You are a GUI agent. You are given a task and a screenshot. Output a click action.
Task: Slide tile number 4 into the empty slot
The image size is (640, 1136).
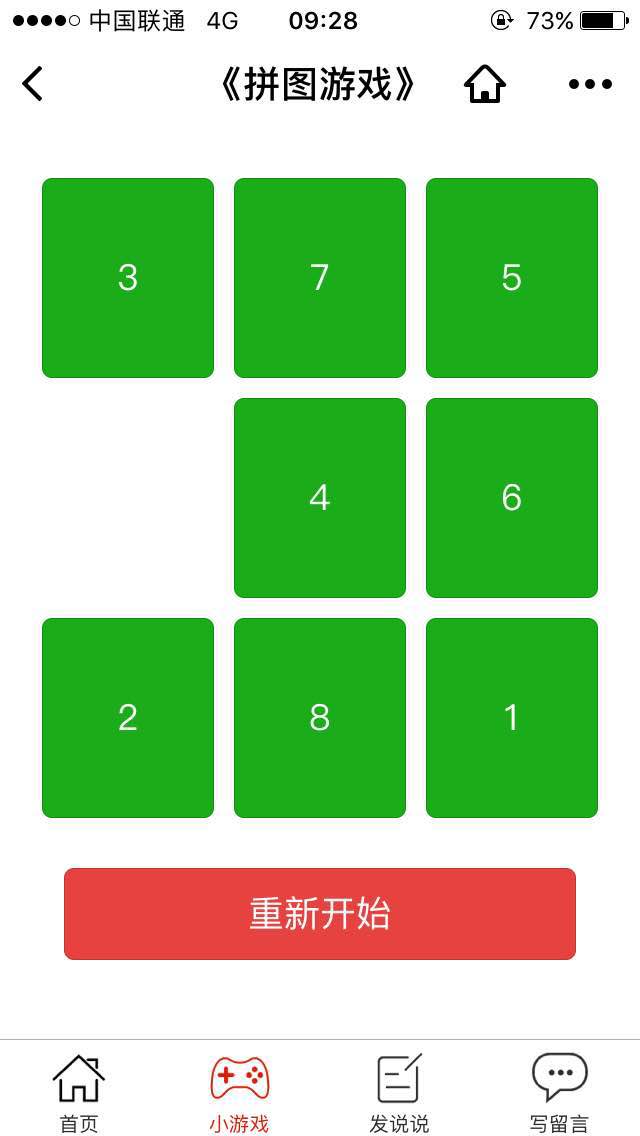(x=320, y=498)
